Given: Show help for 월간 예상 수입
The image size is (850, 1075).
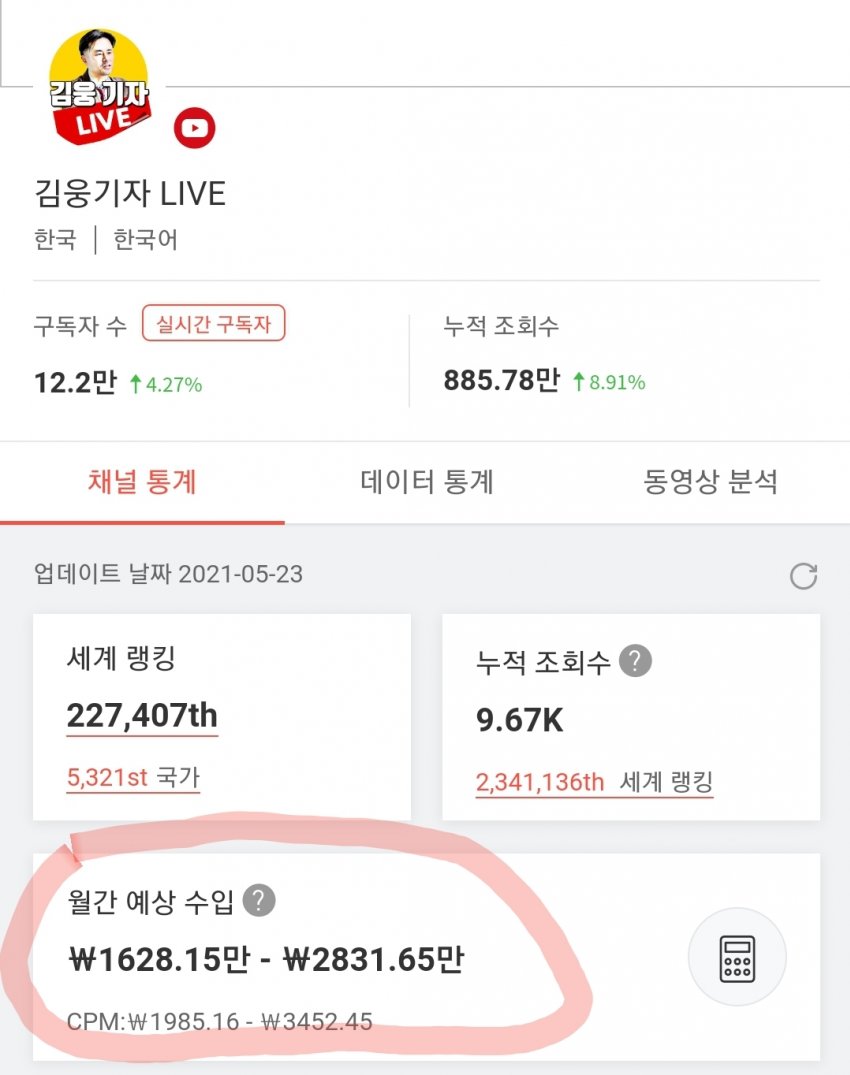Looking at the screenshot, I should pos(259,901).
